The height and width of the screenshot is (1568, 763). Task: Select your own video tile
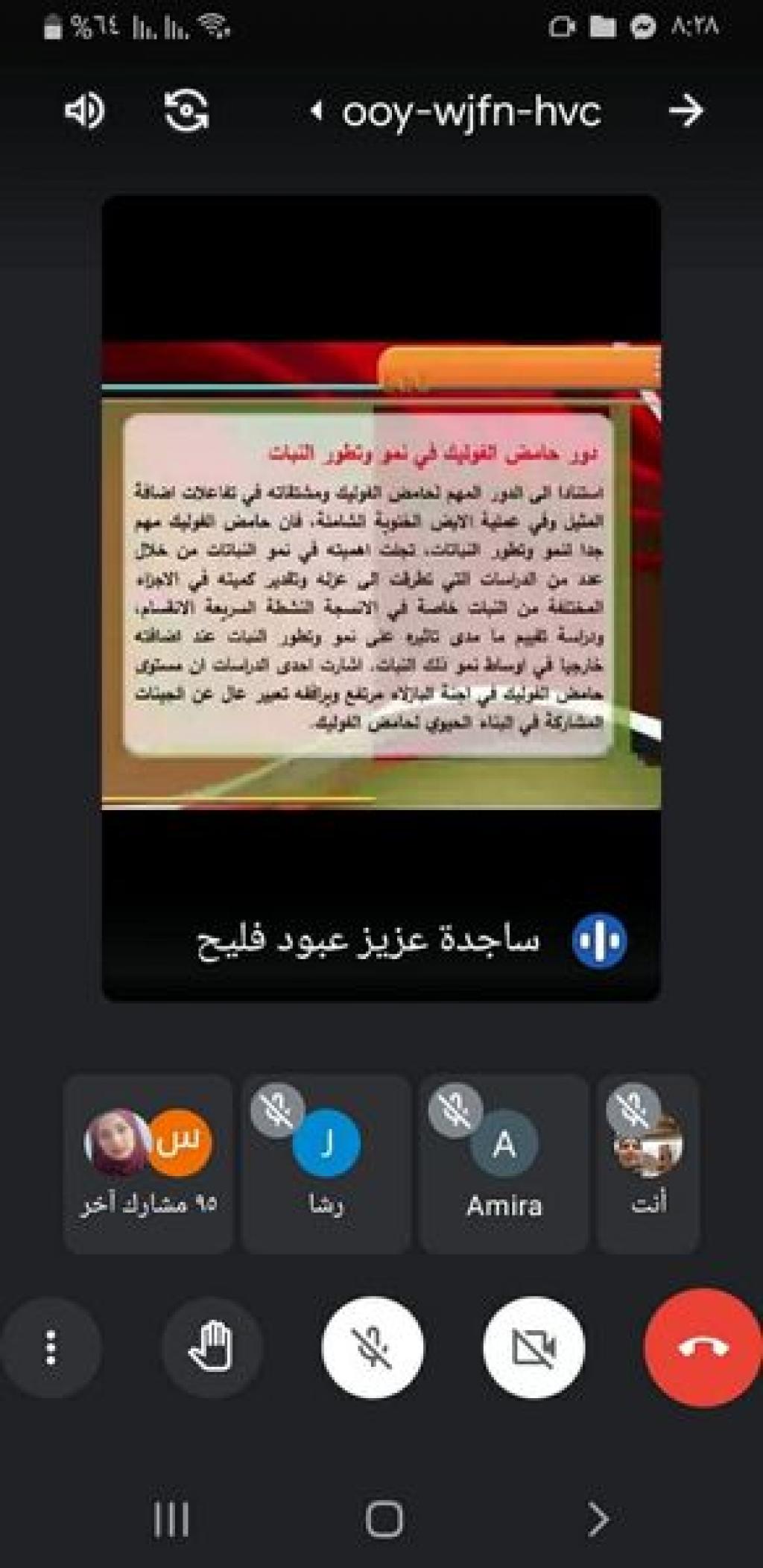point(648,1163)
